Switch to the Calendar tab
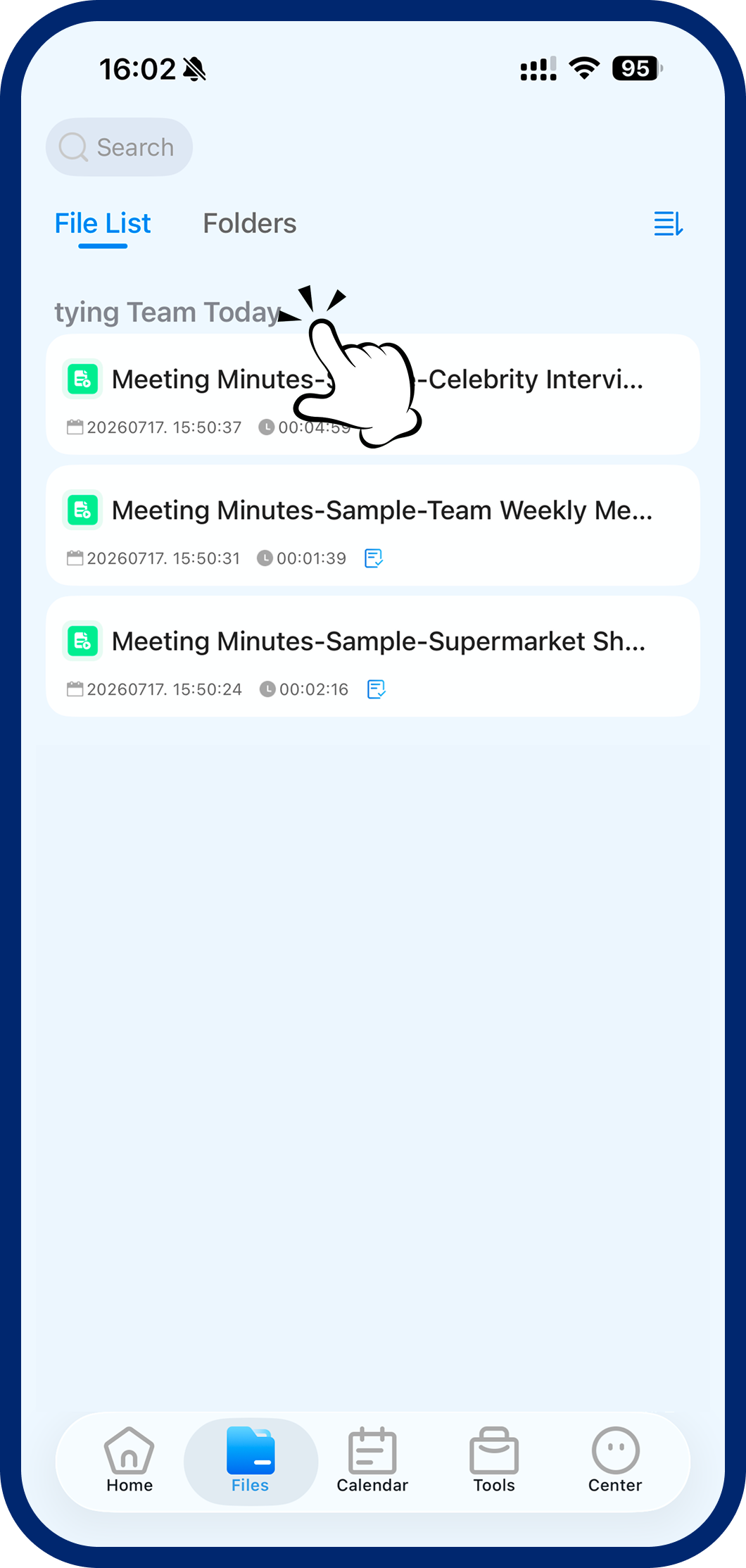The width and height of the screenshot is (746, 1568). point(372,1460)
